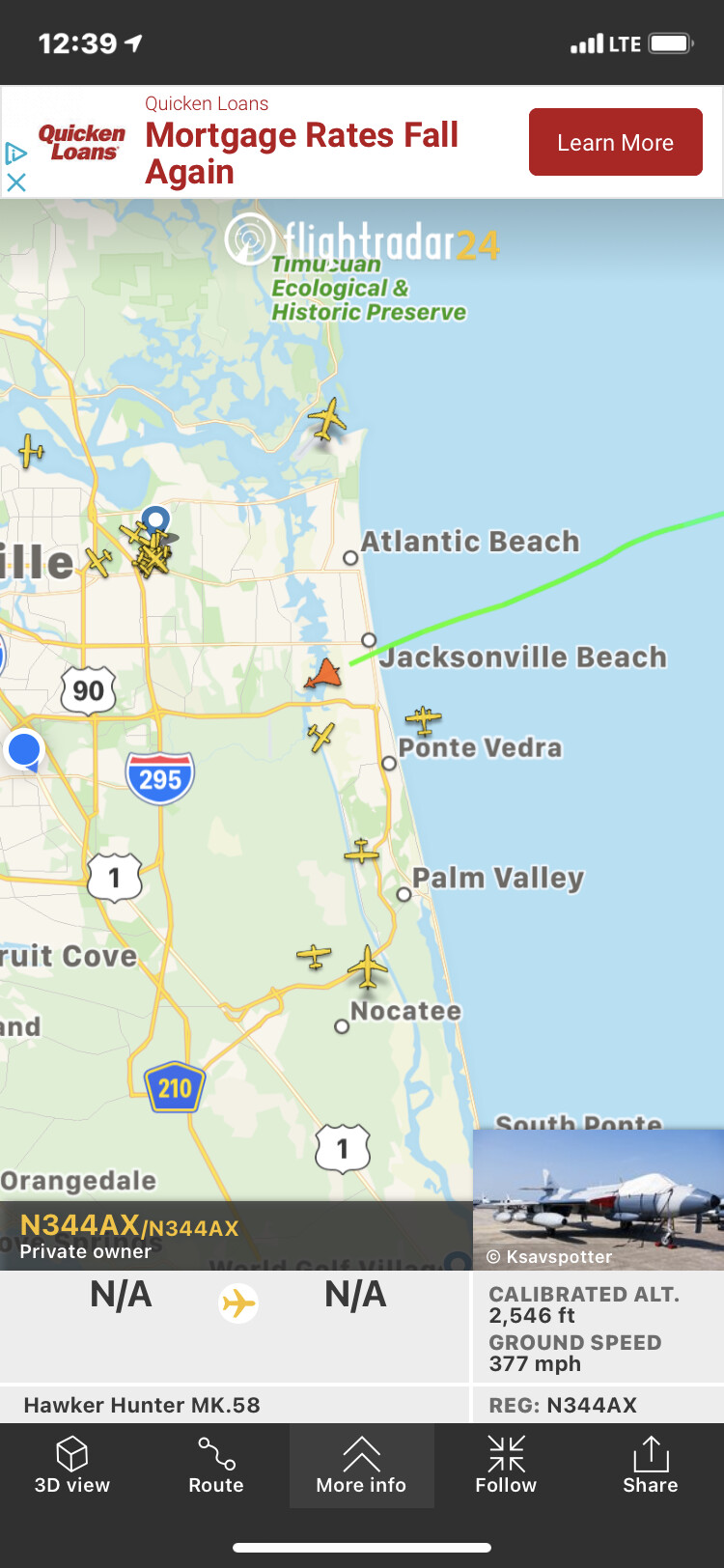Open the AdChoices info icon
This screenshot has width=724, height=1568.
point(15,154)
